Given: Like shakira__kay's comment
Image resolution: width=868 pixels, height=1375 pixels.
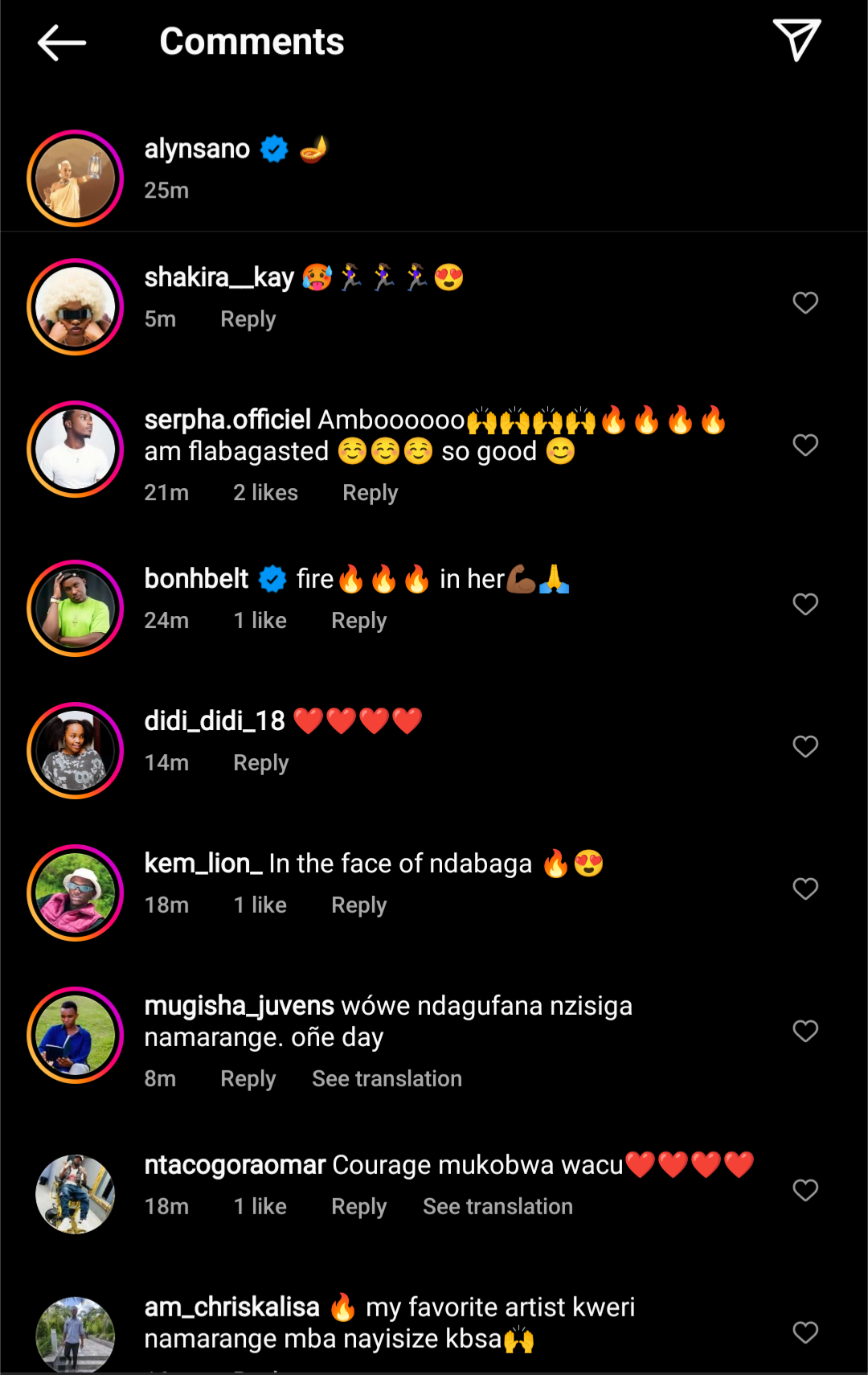Looking at the screenshot, I should coord(805,303).
